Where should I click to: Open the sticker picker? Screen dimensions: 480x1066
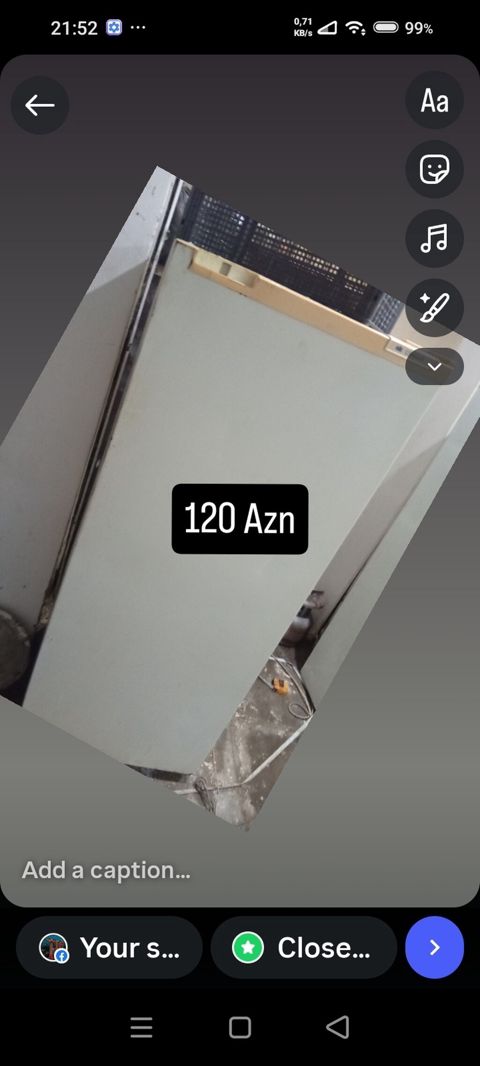434,169
